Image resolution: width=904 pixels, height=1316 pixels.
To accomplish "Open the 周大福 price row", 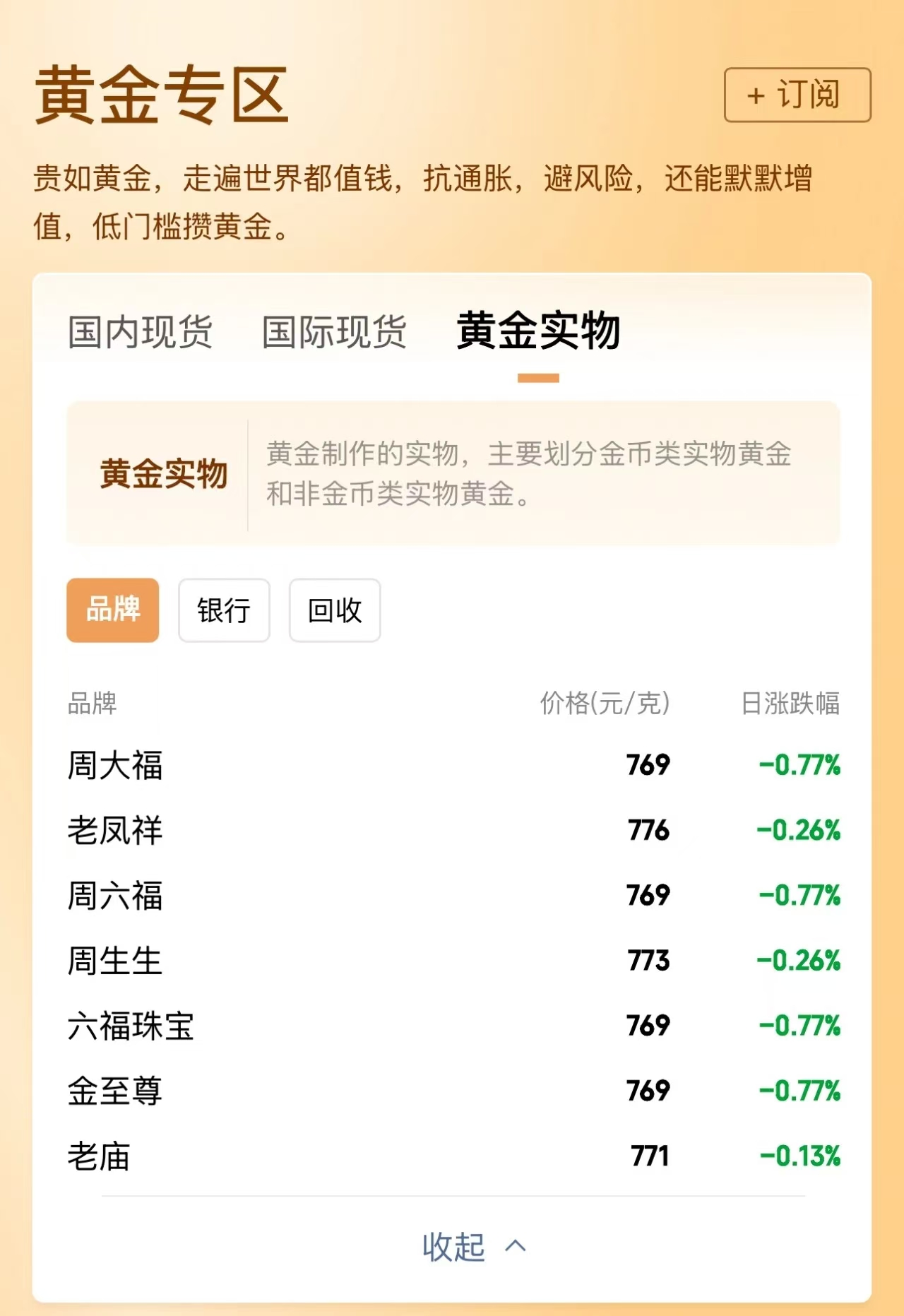I will click(452, 765).
